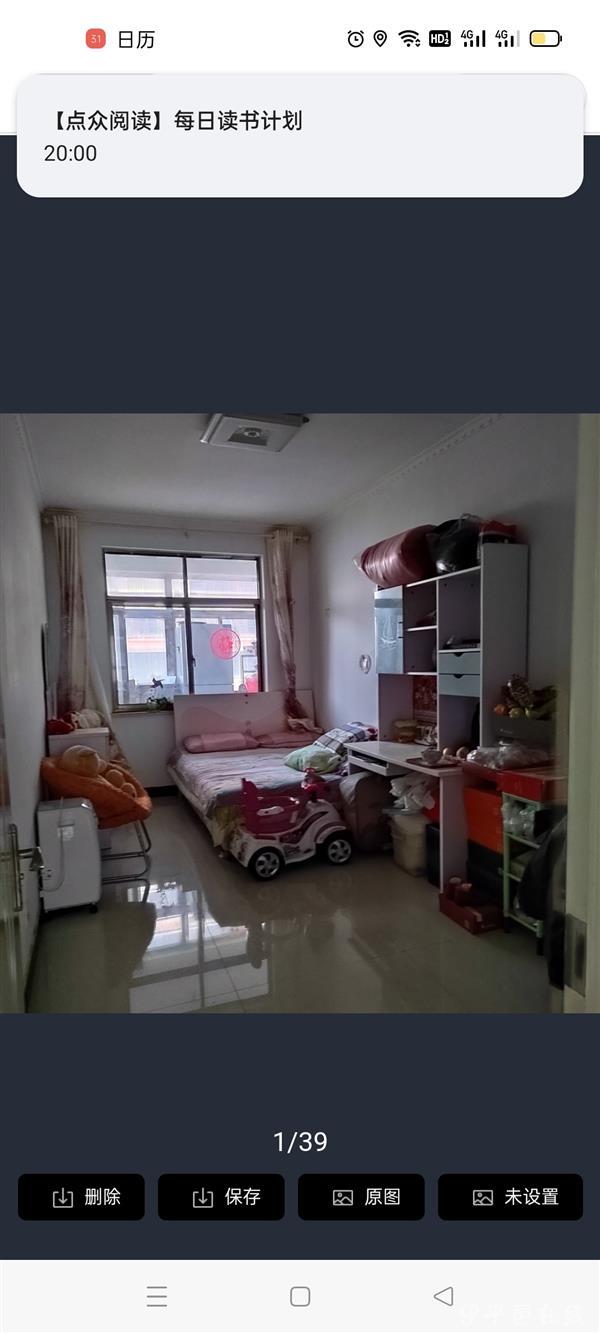Tap the 删除 button
Image resolution: width=600 pixels, height=1333 pixels.
point(81,1197)
